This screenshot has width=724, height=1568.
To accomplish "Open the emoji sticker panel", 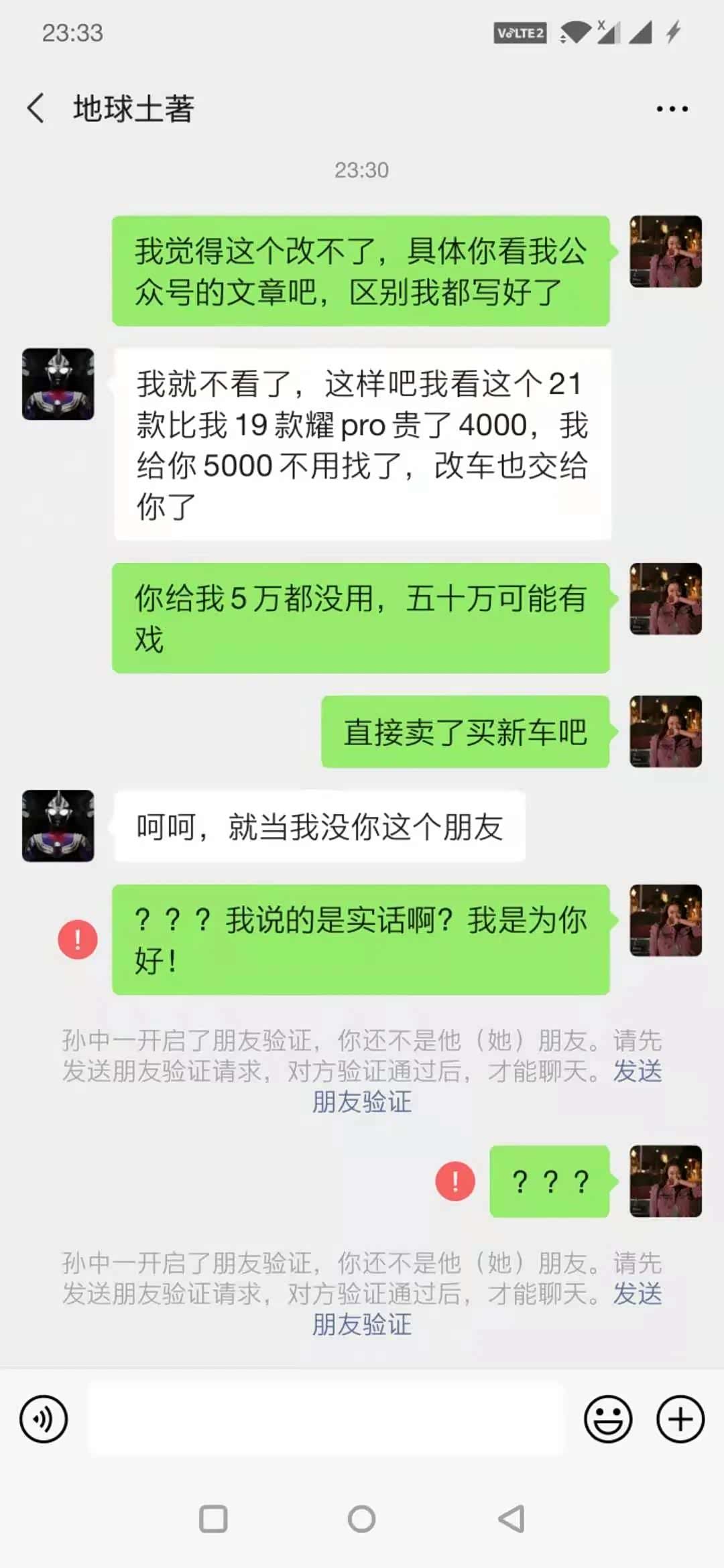I will click(608, 1419).
